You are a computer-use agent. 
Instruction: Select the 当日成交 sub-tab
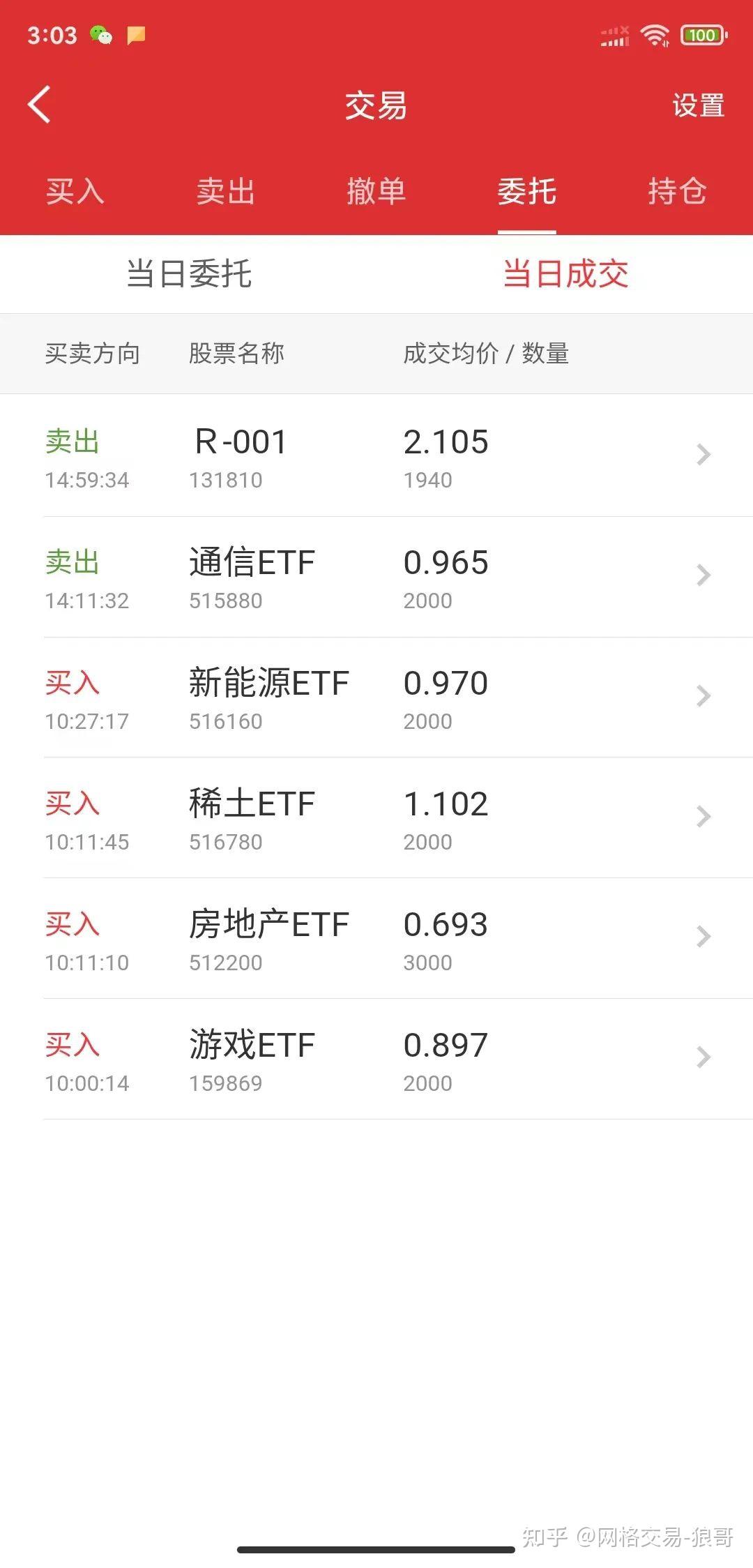pos(565,273)
